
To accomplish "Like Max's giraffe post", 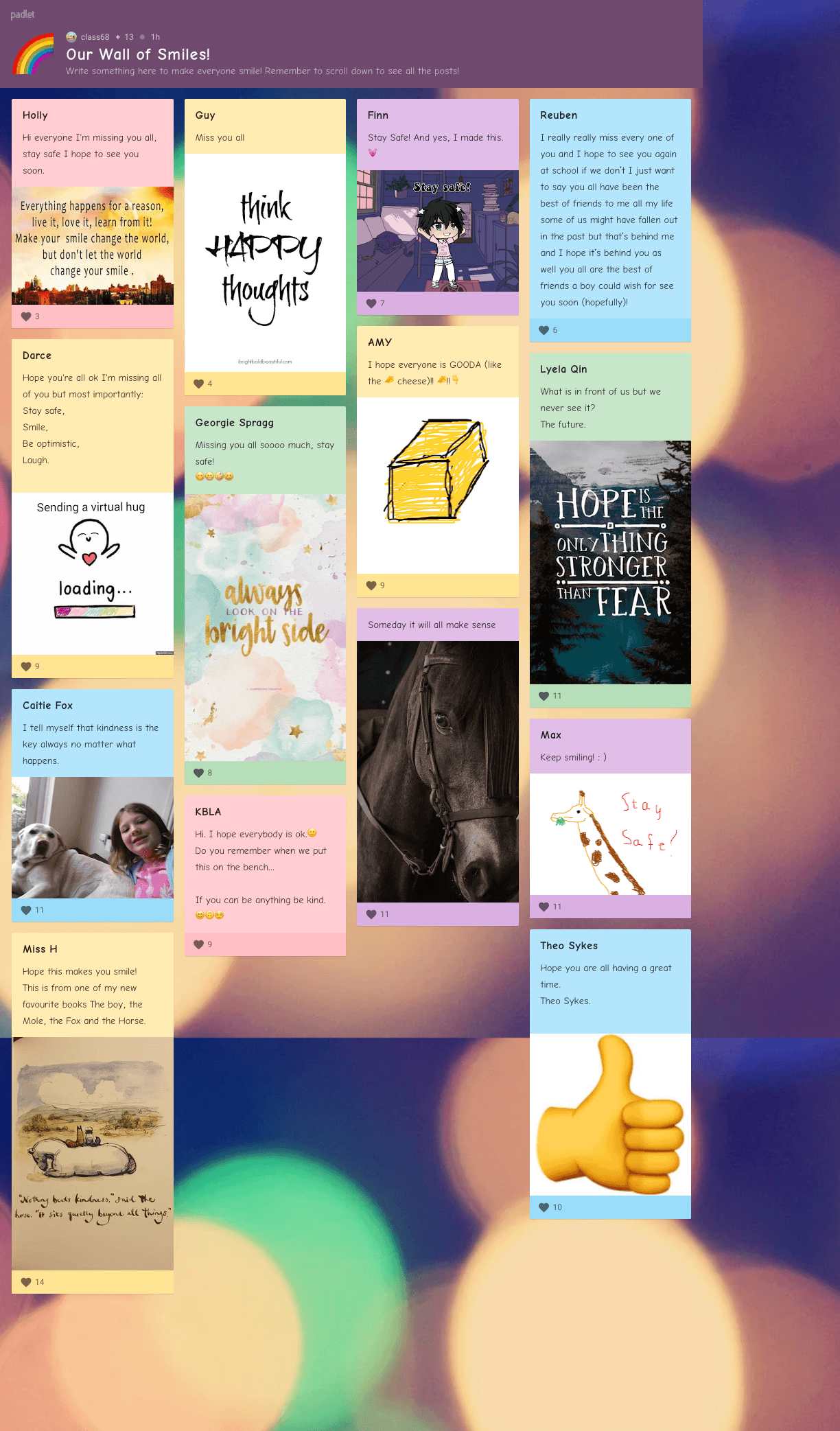I will [544, 907].
